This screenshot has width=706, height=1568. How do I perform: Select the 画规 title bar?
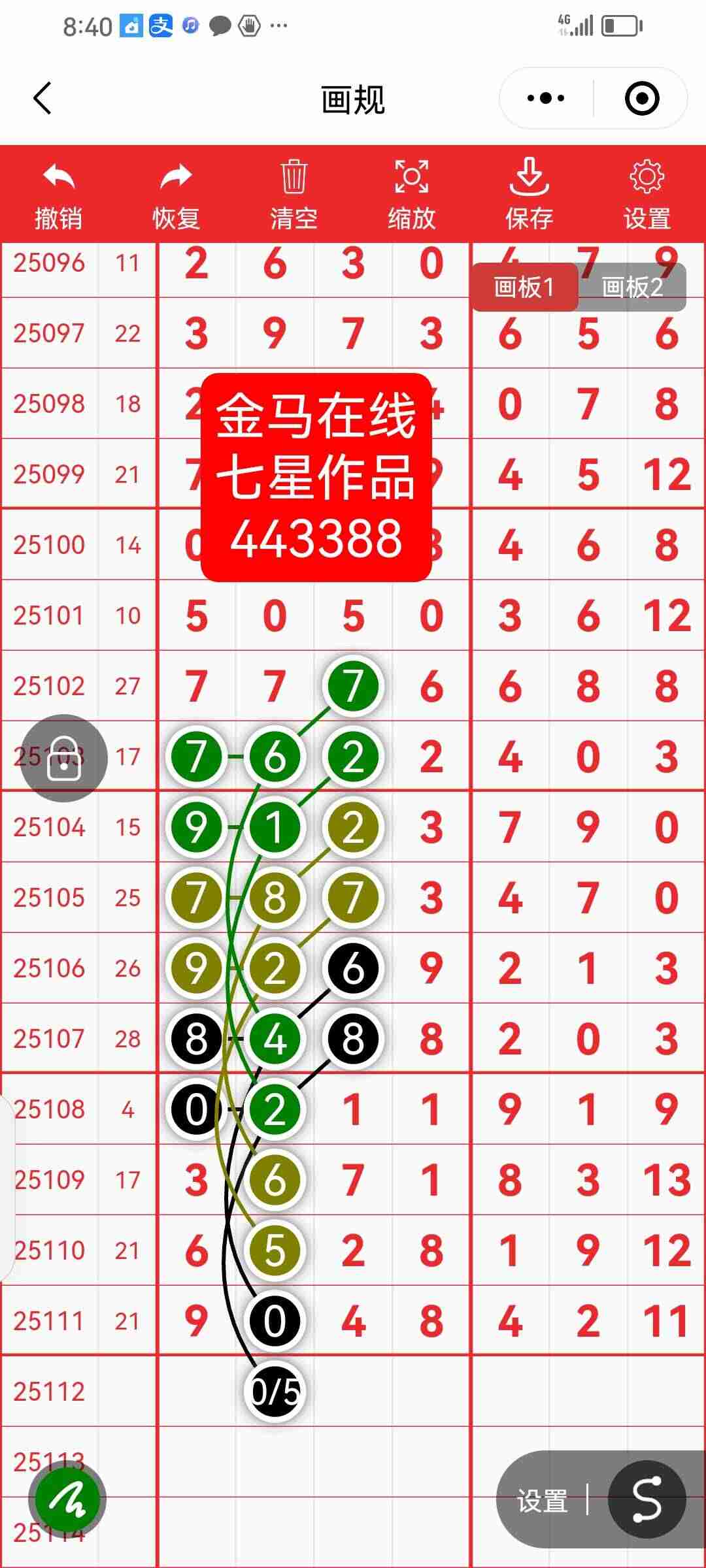352,98
